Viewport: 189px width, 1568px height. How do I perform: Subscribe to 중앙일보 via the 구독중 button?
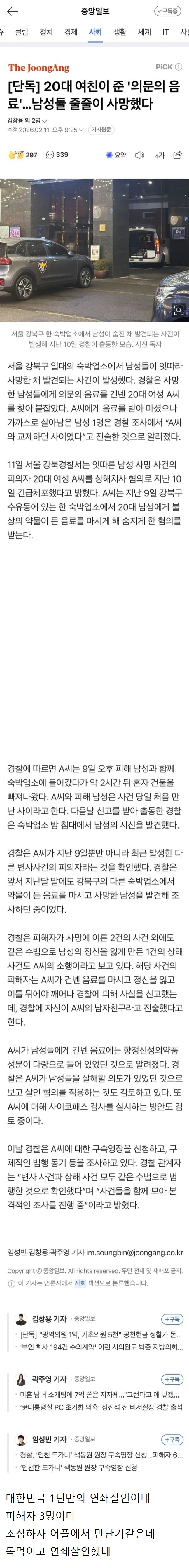(167, 11)
